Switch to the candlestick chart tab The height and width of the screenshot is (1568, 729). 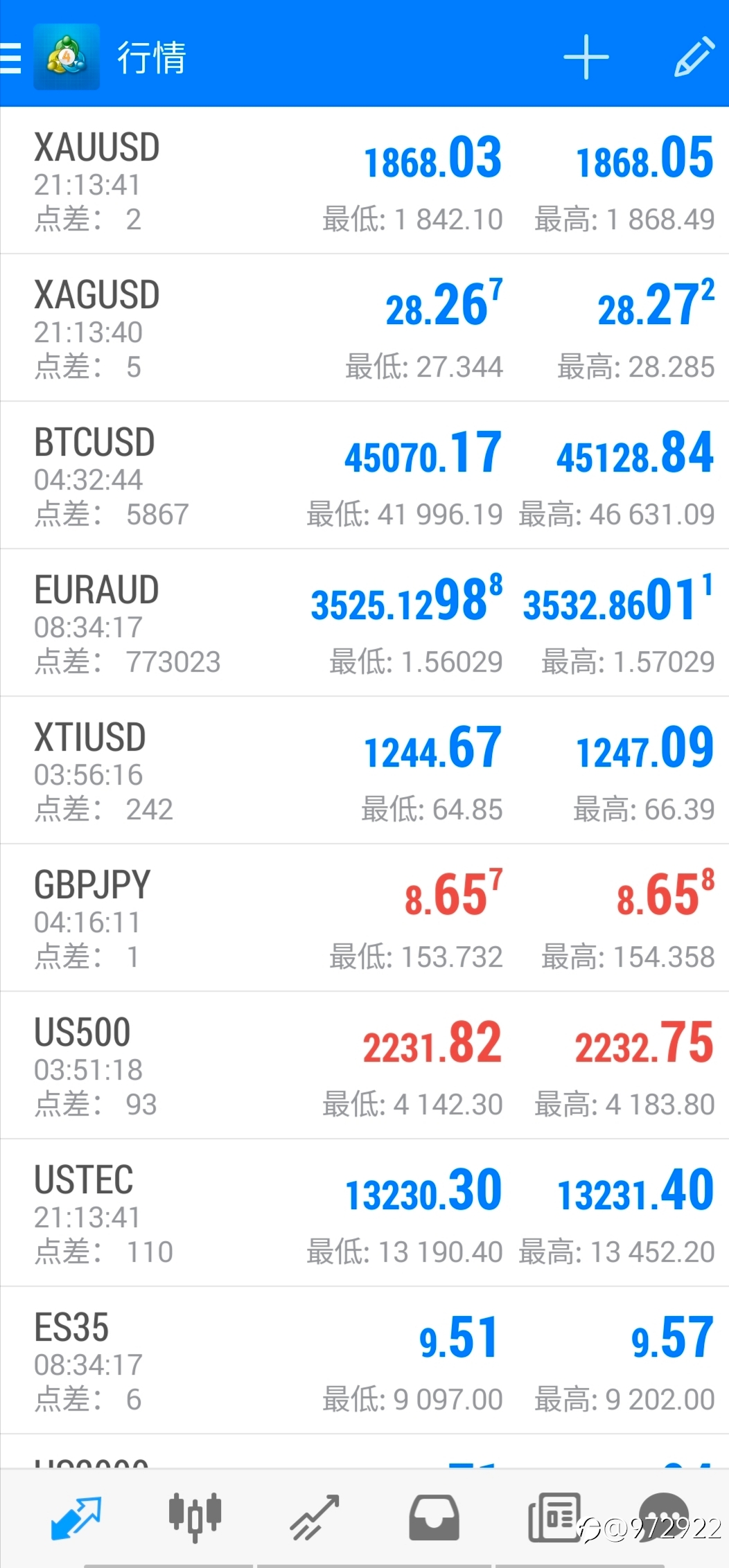click(x=195, y=1517)
